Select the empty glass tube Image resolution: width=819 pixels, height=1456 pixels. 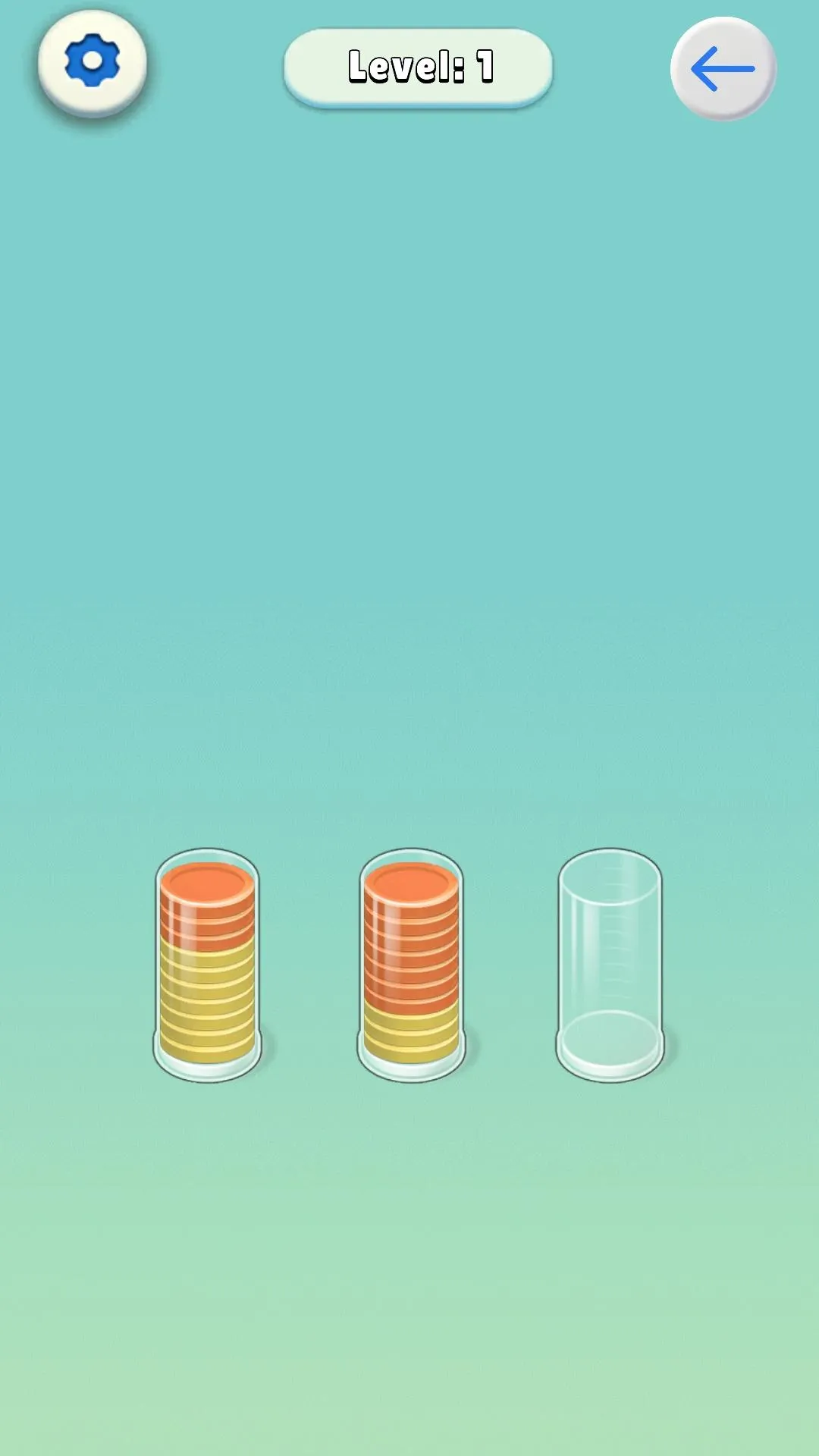point(610,965)
